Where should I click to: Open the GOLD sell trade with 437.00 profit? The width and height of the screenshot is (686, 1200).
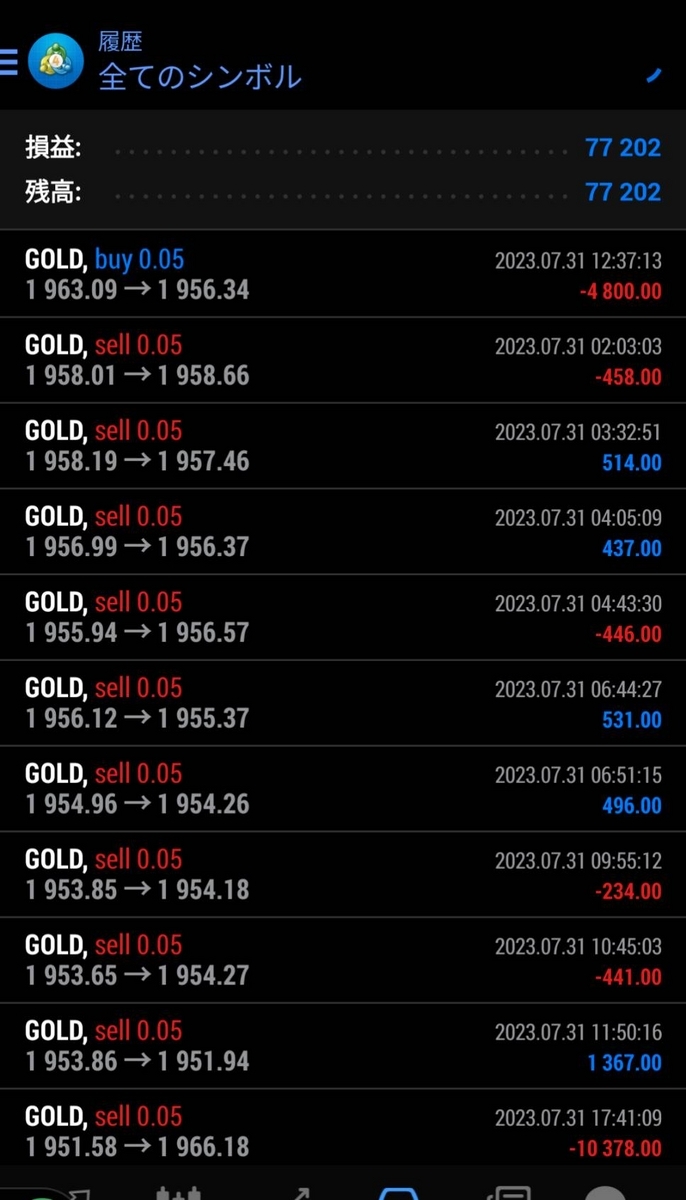pyautogui.click(x=343, y=532)
